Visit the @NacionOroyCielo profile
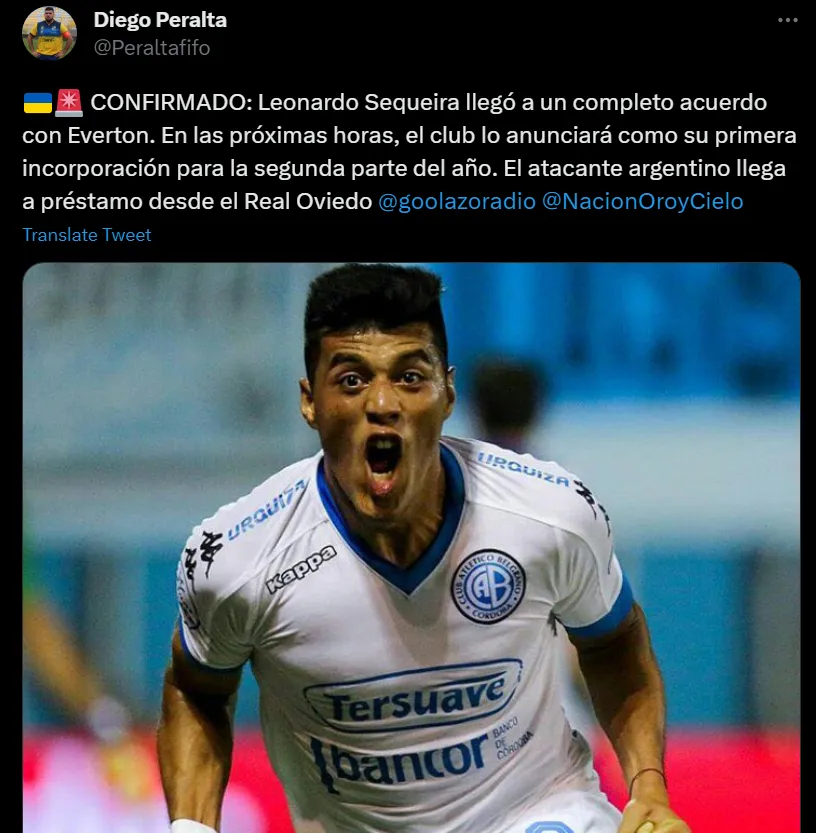 point(642,201)
